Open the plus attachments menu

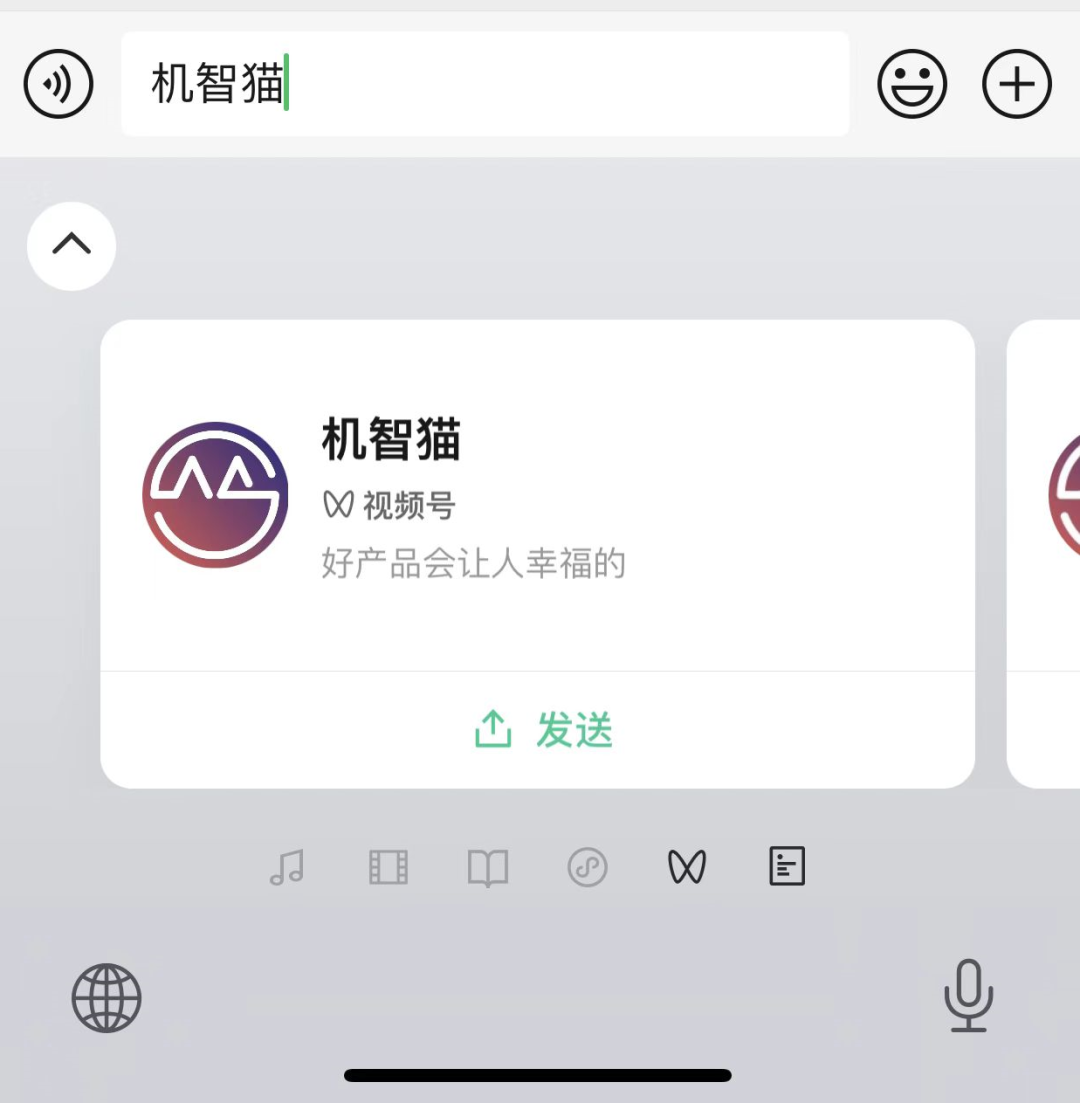1017,84
